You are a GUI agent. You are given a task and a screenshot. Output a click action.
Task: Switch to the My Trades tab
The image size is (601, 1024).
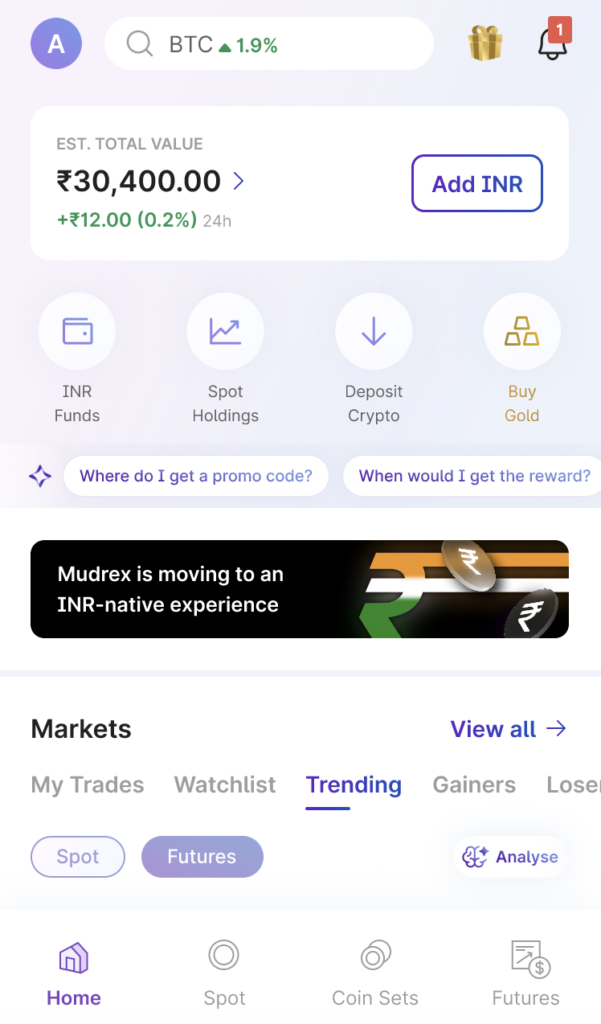[x=87, y=785]
